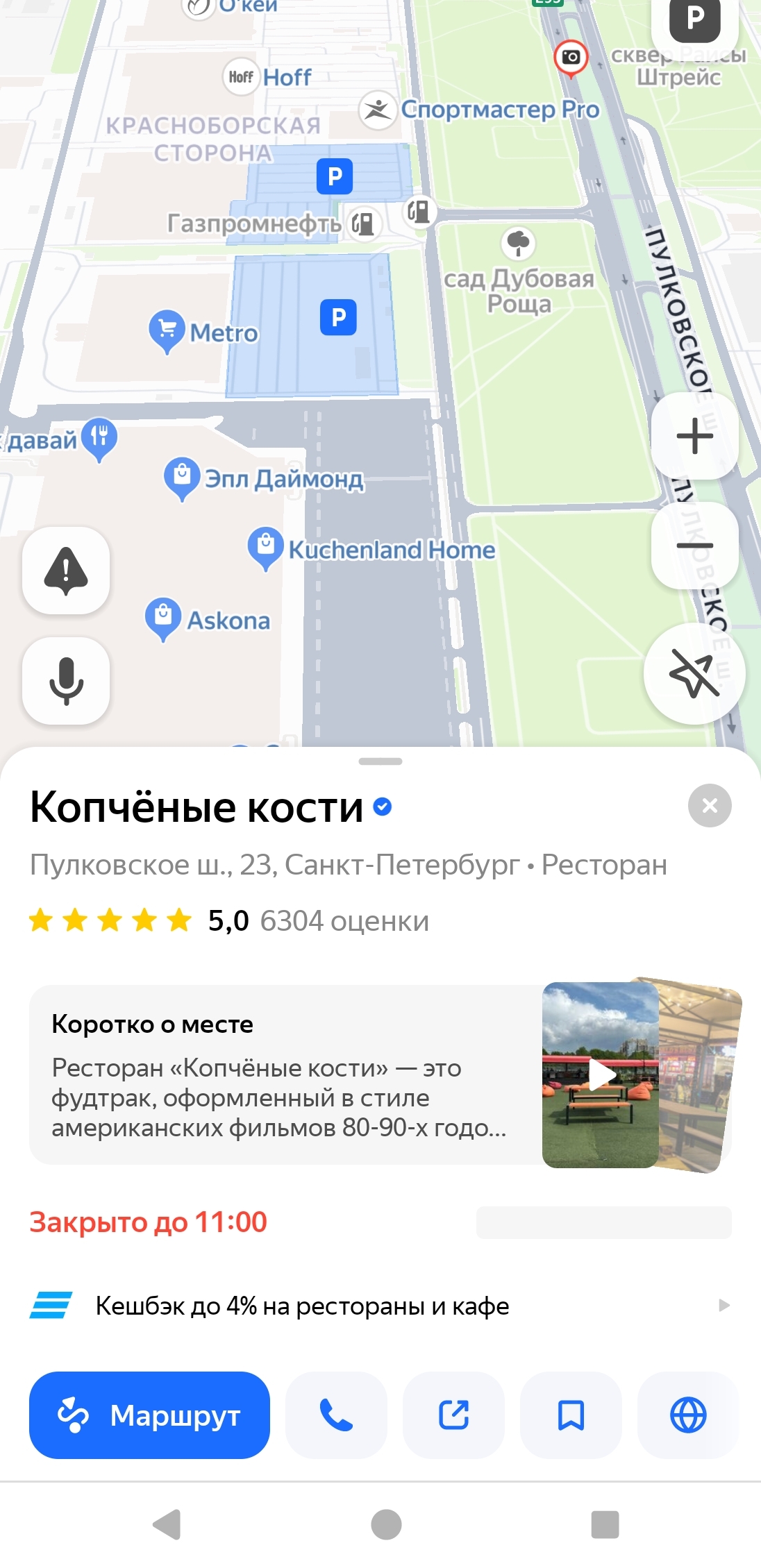Open the restaurant website globe icon
Screen dimensions: 761x1568
click(x=688, y=1415)
